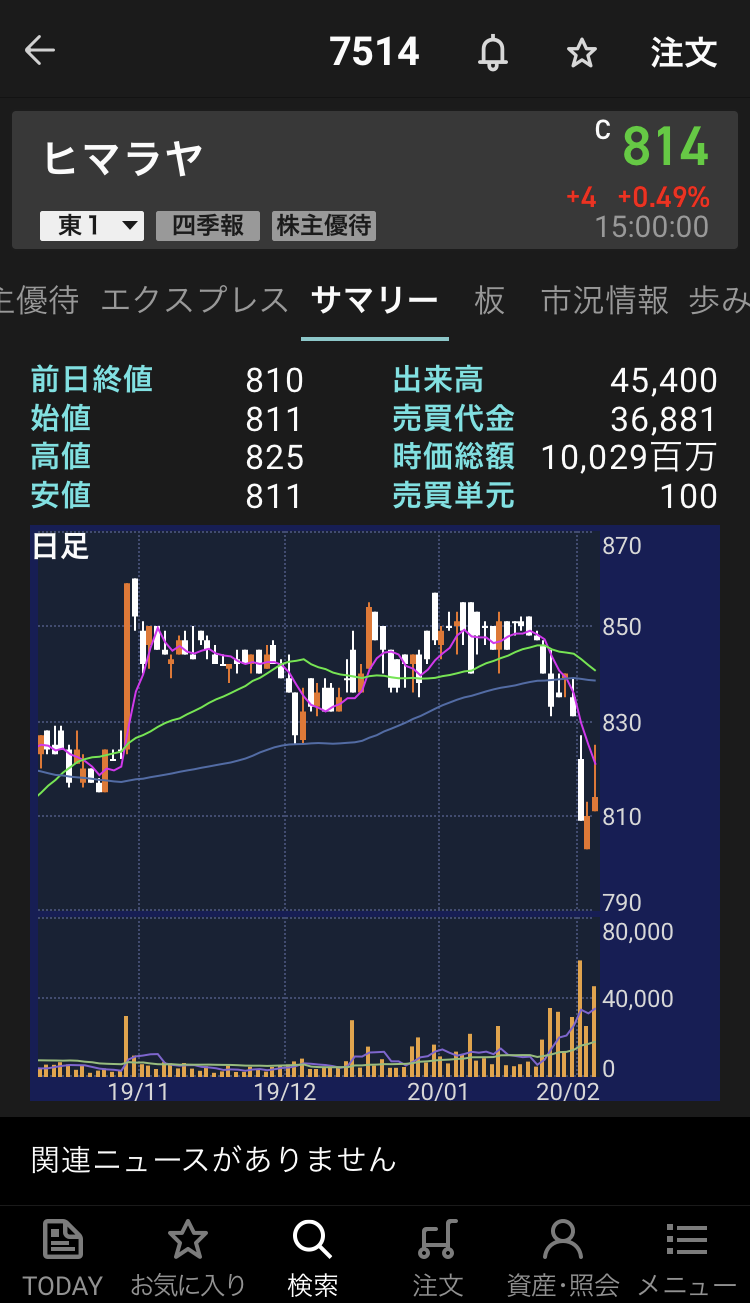Go back using the arrow icon

click(40, 51)
